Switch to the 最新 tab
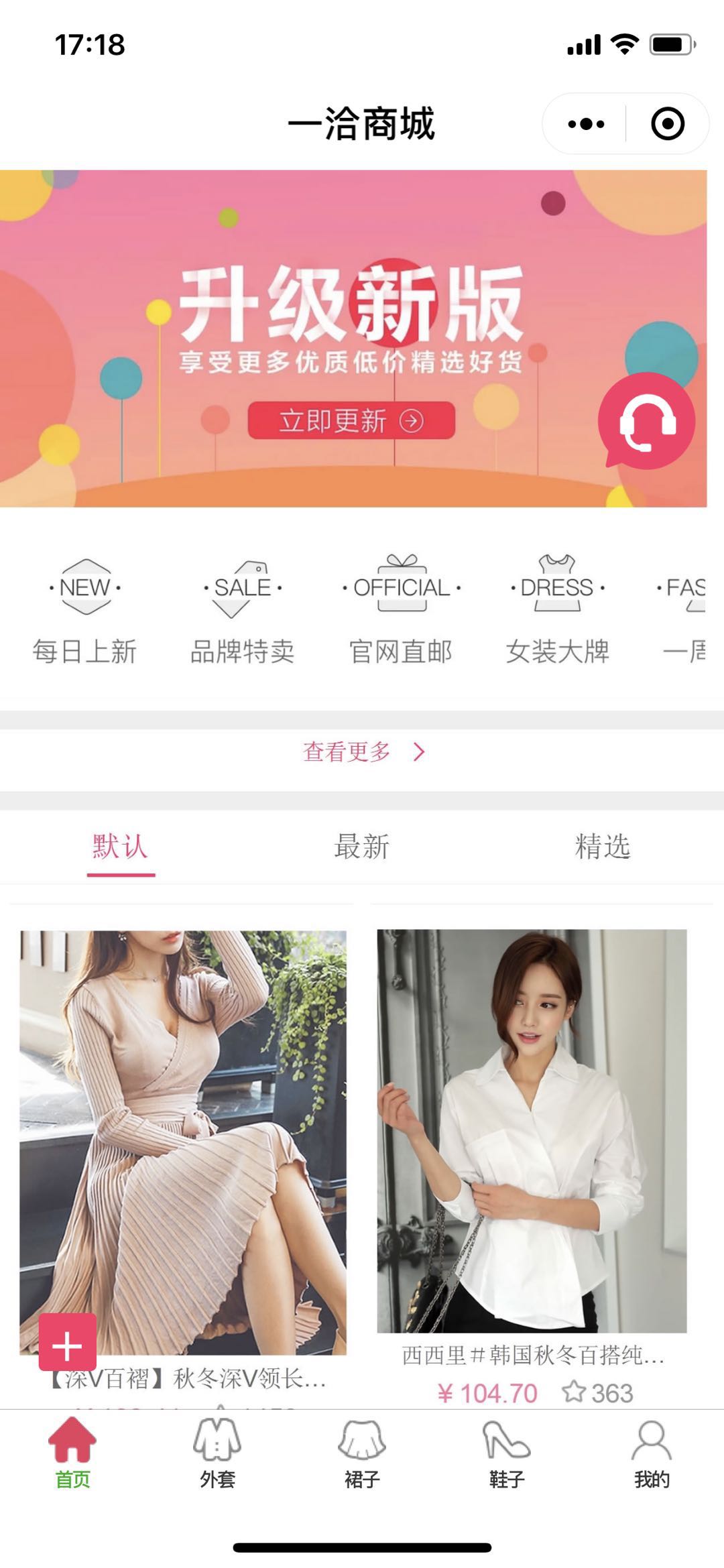 pos(361,847)
